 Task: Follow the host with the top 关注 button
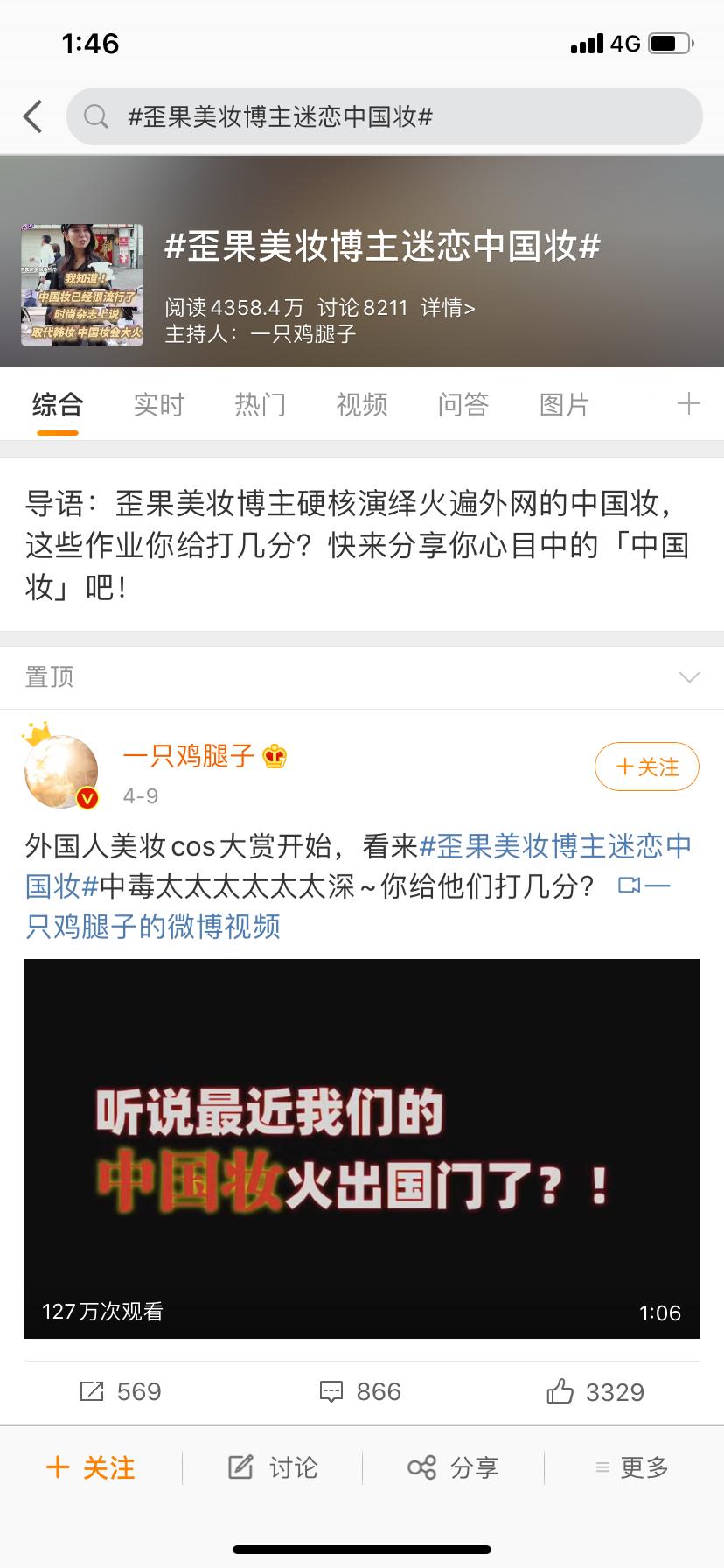tap(646, 766)
